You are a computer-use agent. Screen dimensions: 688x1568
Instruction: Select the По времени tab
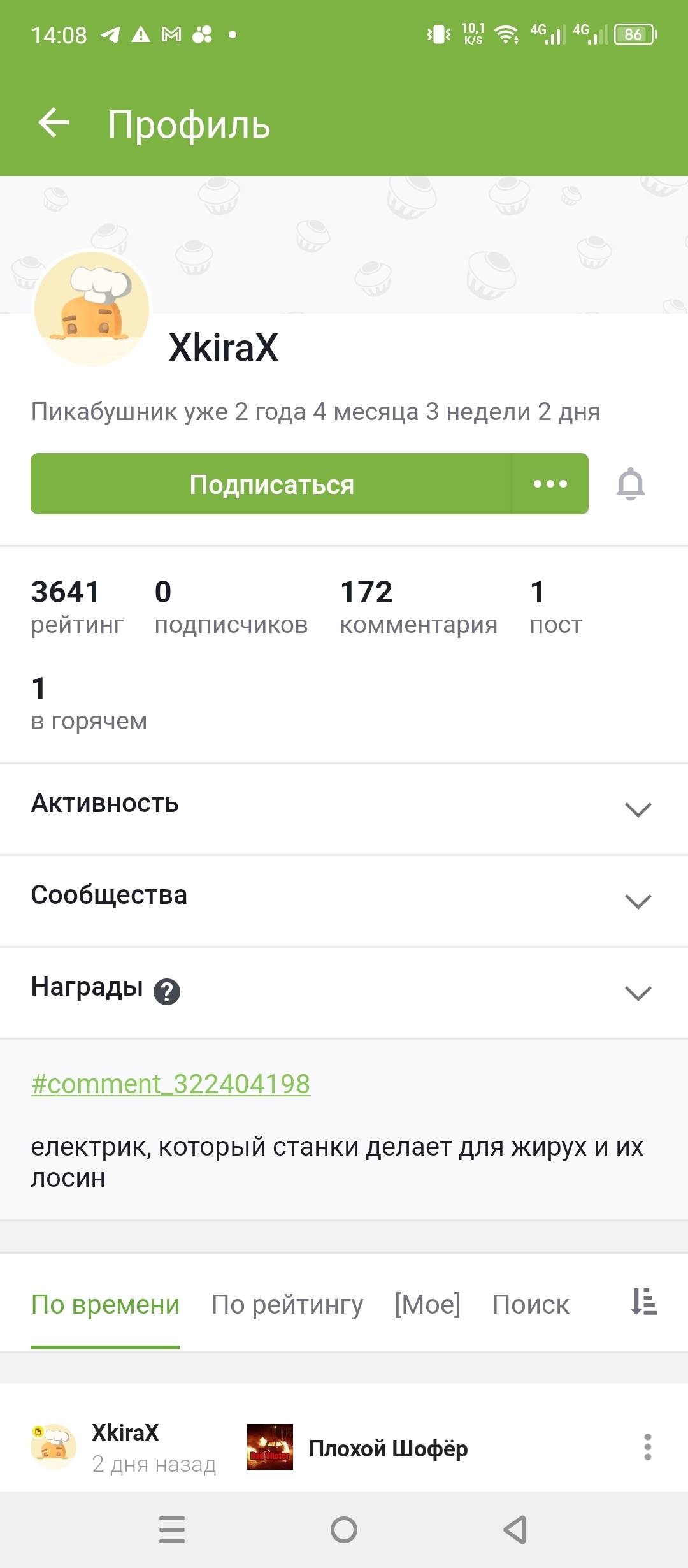click(x=105, y=1304)
